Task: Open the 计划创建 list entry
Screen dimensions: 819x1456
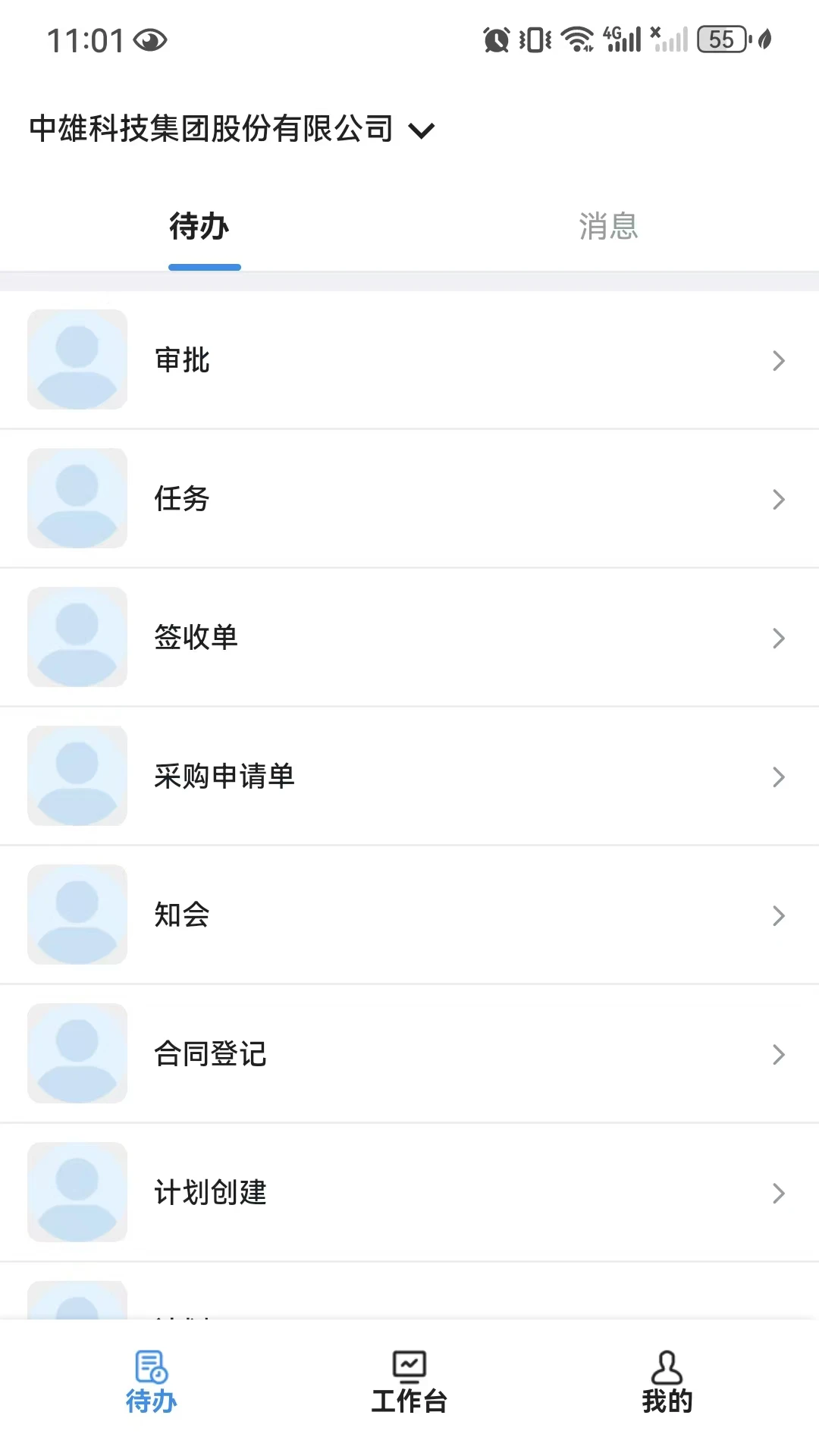Action: pos(409,1193)
